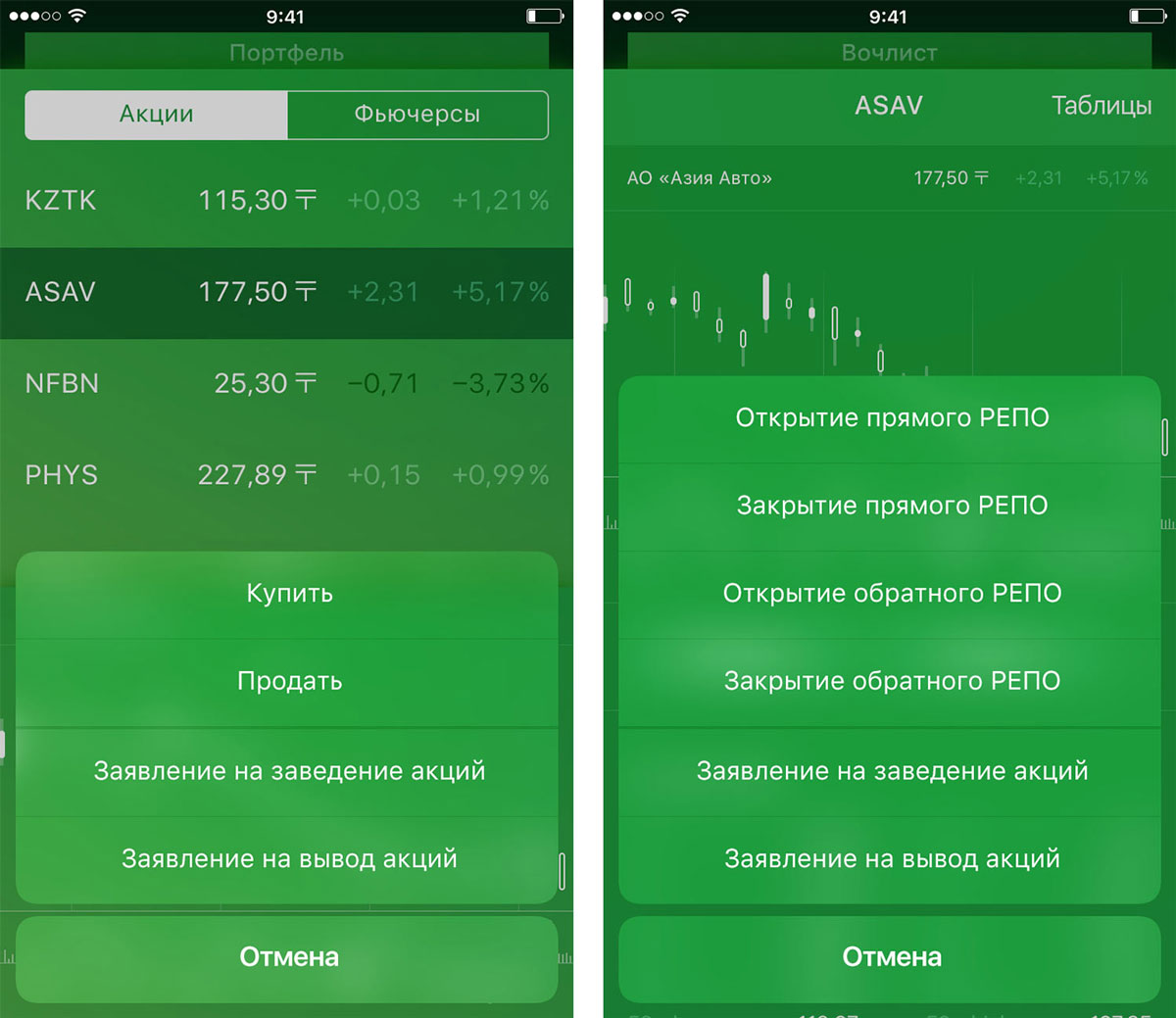The width and height of the screenshot is (1176, 1018).
Task: Open the PHYS stock row
Action: pyautogui.click(x=286, y=475)
